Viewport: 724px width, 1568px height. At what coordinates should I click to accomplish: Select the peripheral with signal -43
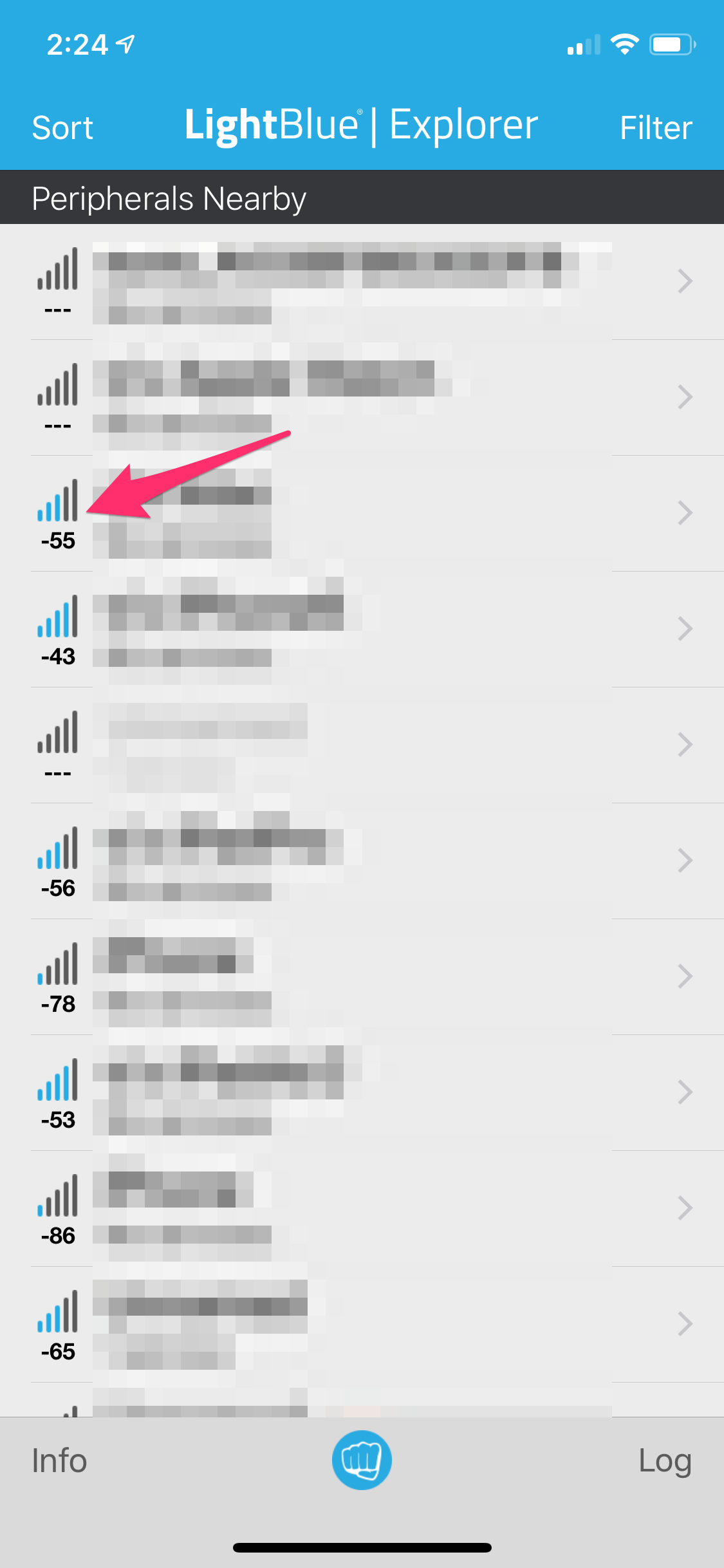point(360,630)
